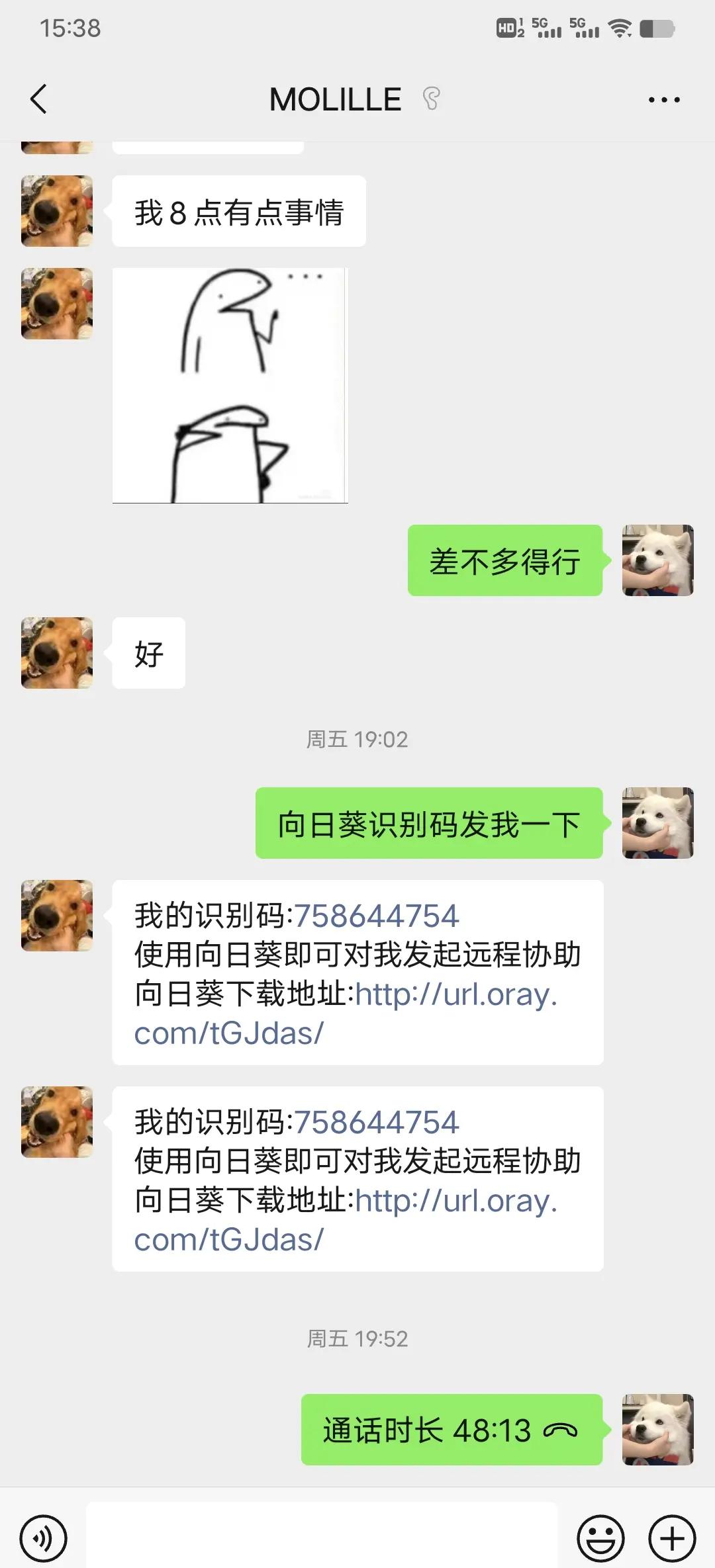
Task: Open the emoji sticker panel
Action: point(601,1539)
